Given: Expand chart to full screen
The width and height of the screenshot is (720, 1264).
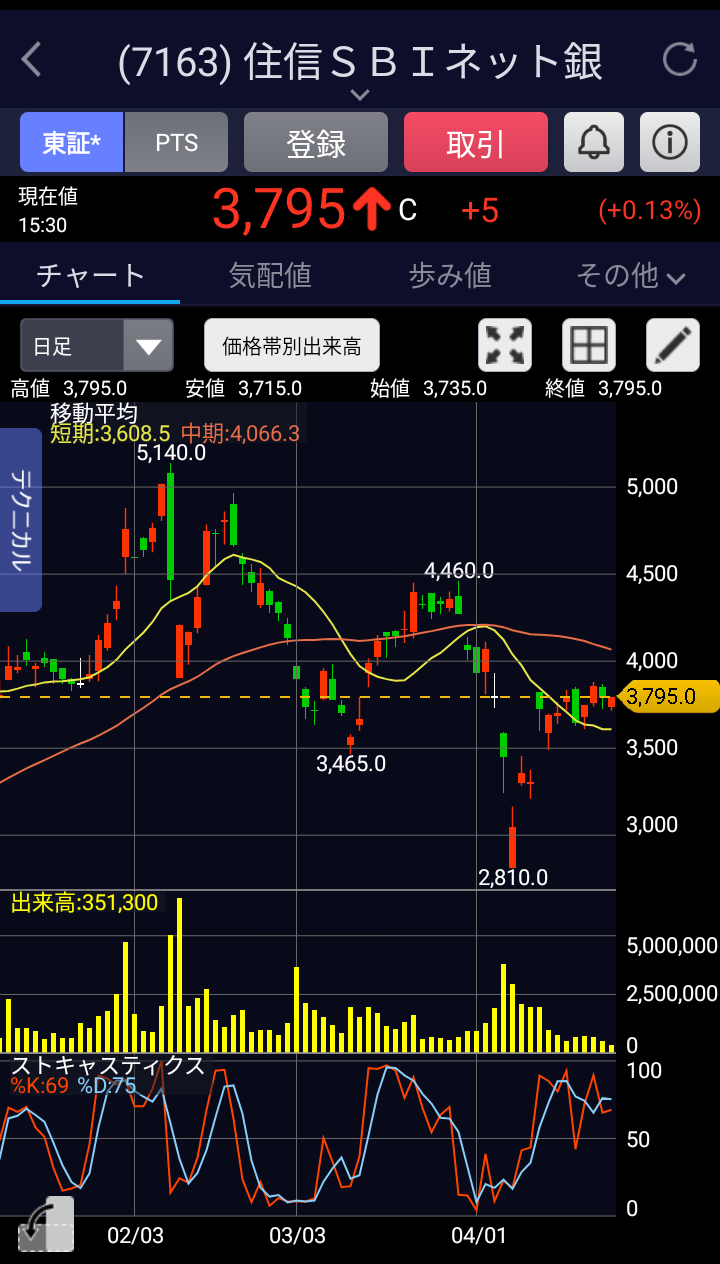Looking at the screenshot, I should pyautogui.click(x=505, y=346).
